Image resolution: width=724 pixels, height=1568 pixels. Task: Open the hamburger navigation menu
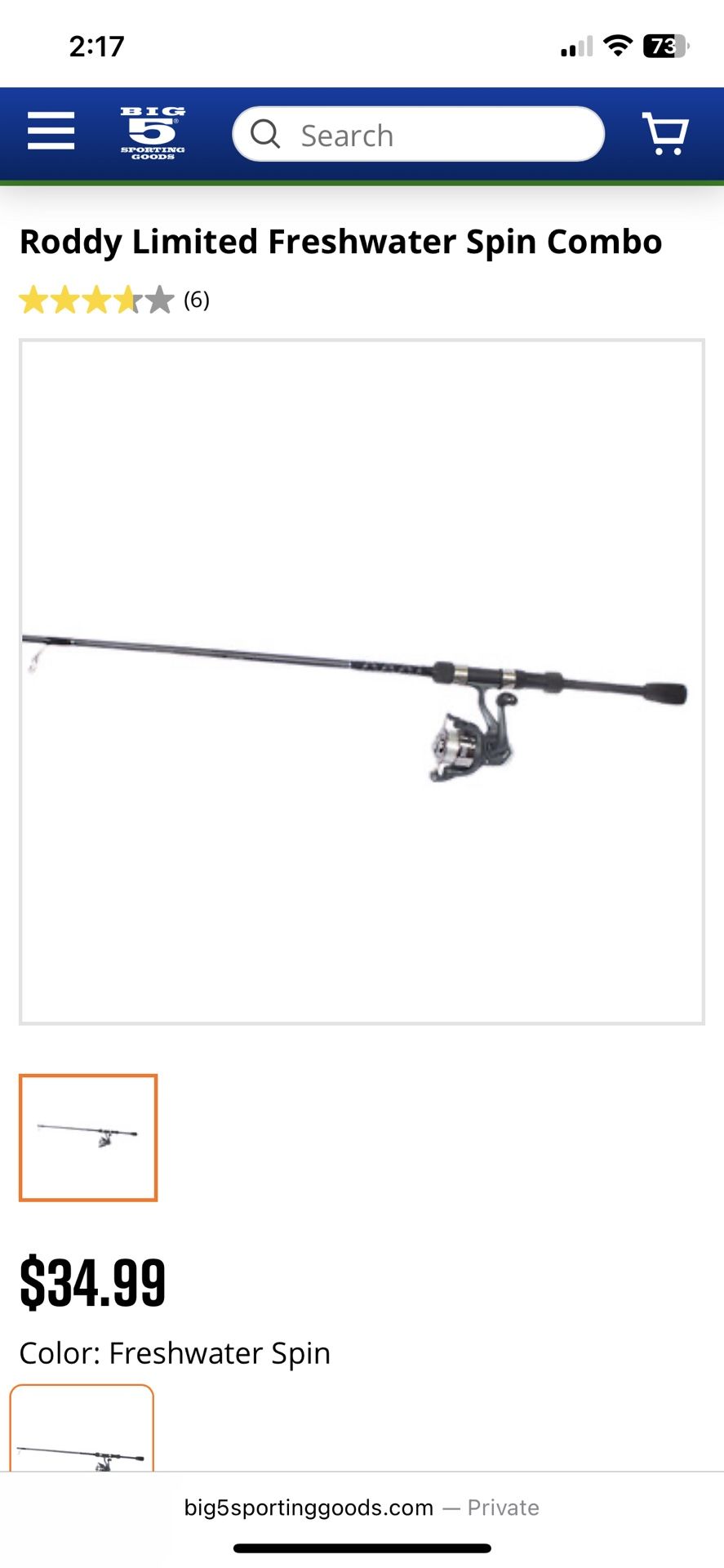point(51,131)
